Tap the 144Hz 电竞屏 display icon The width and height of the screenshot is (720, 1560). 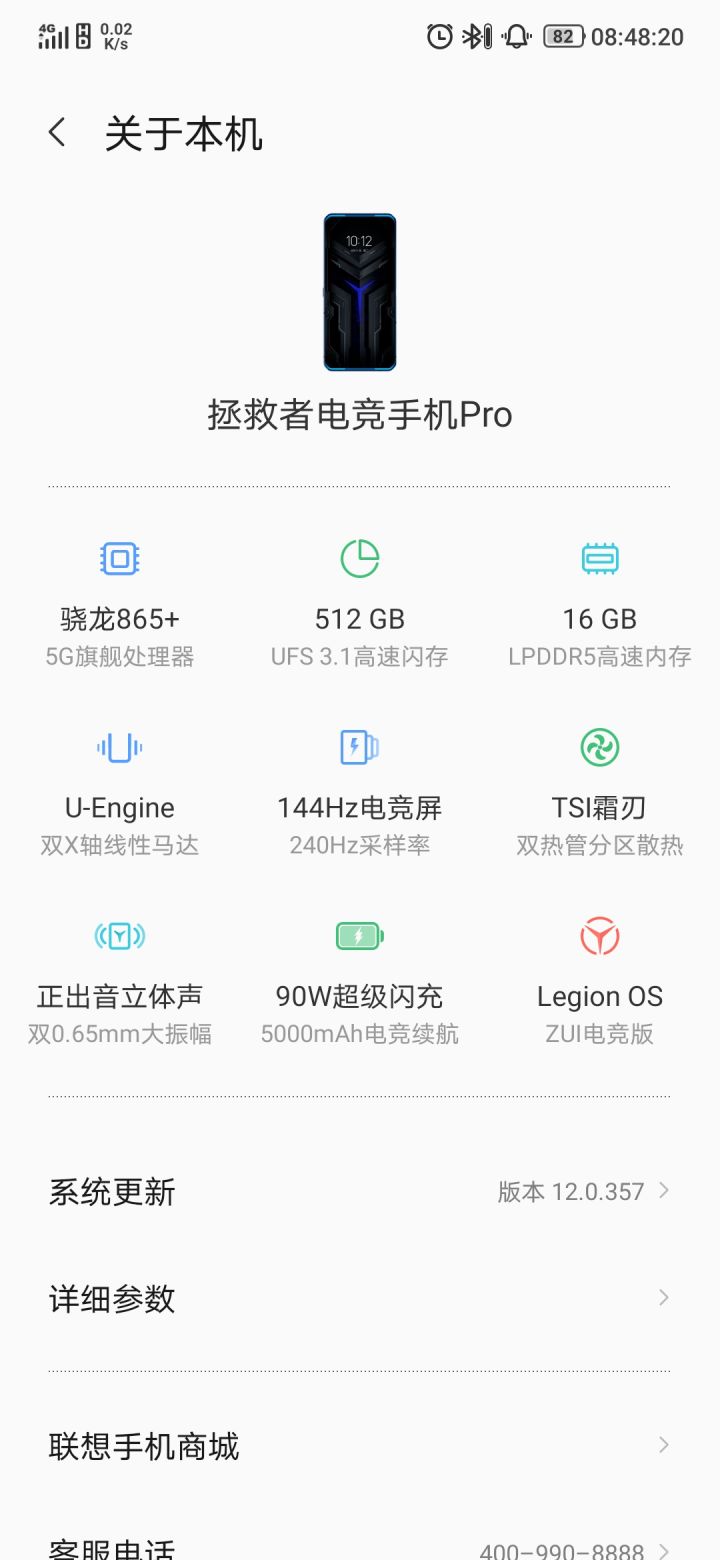coord(359,747)
